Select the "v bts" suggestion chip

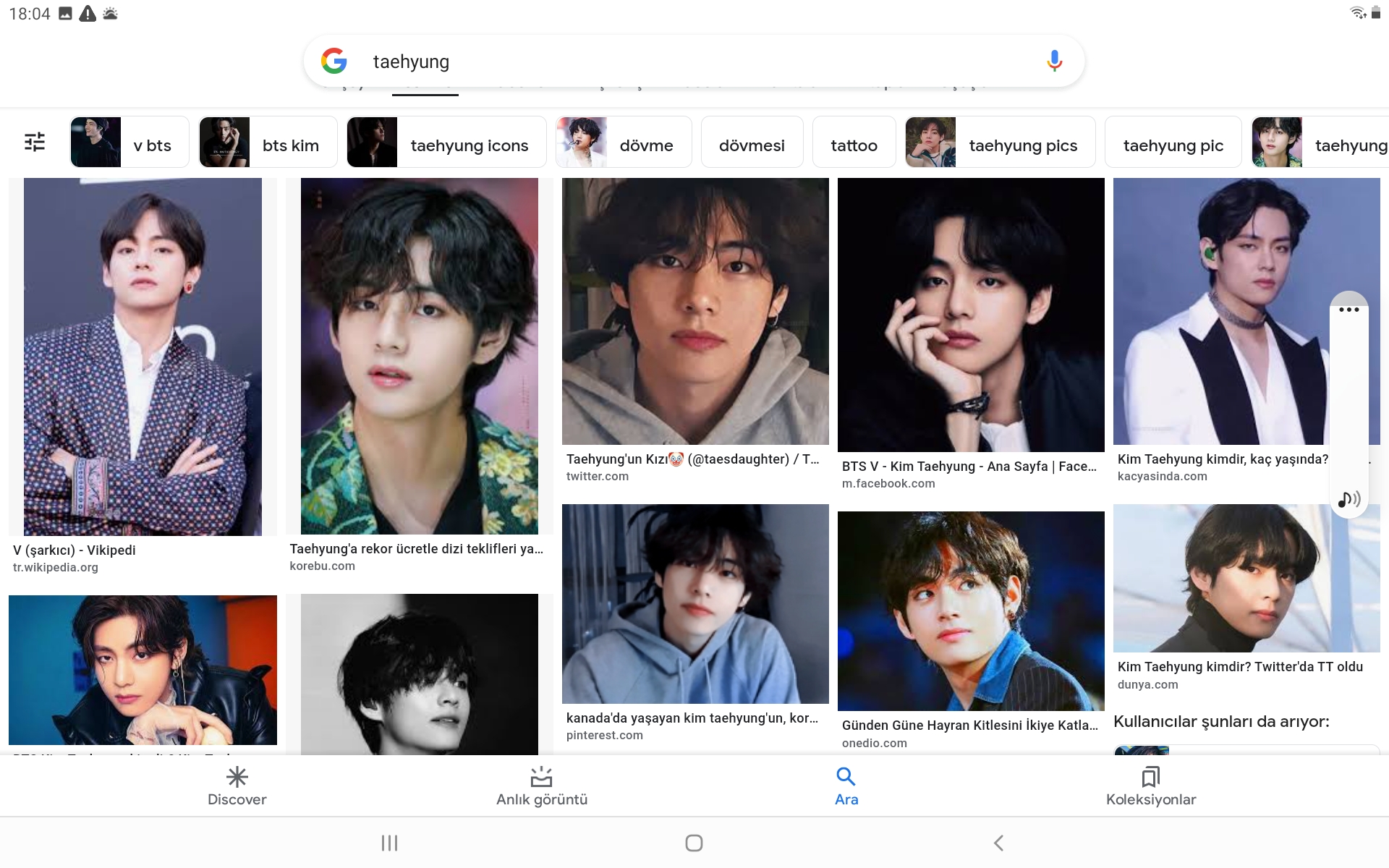(130, 142)
